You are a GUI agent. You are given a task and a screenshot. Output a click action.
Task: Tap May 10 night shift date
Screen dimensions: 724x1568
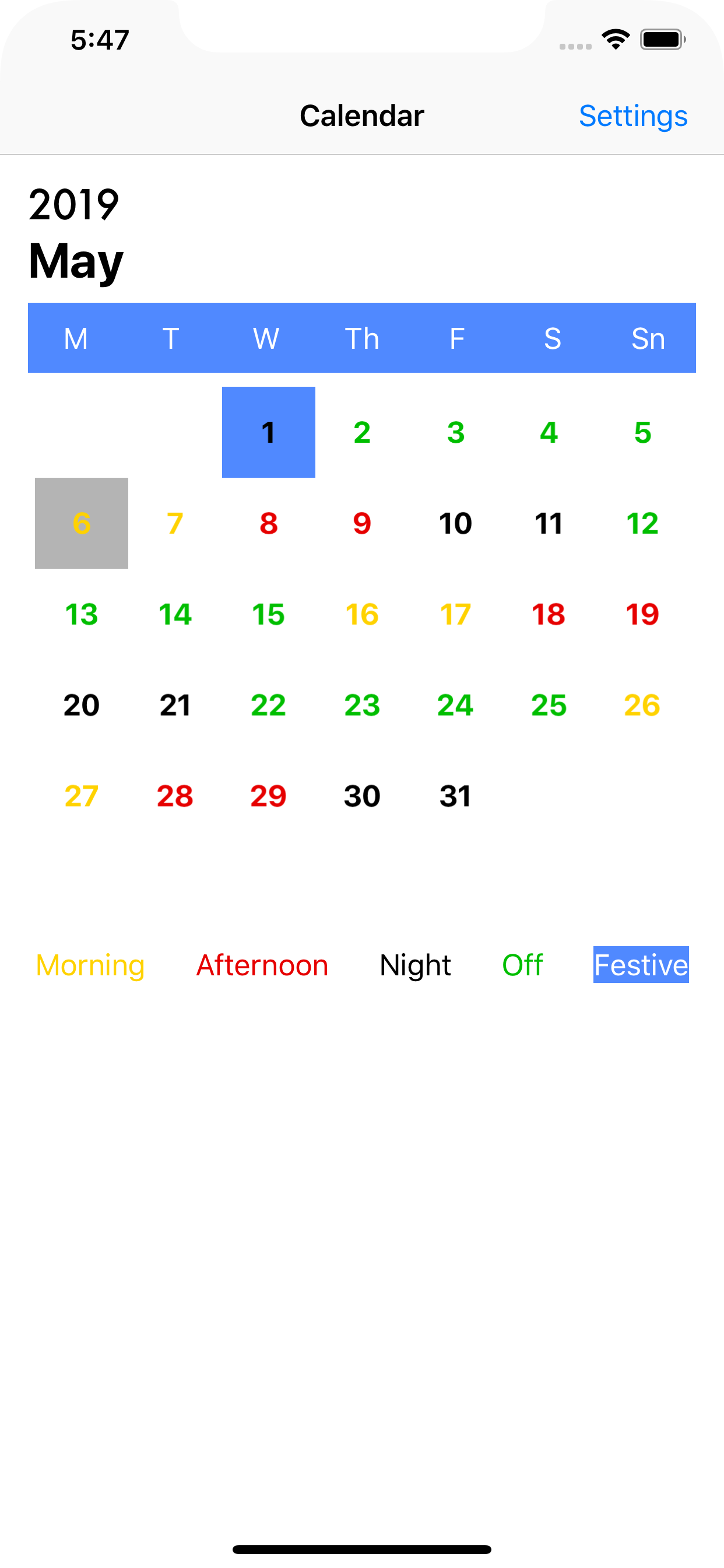click(x=455, y=523)
